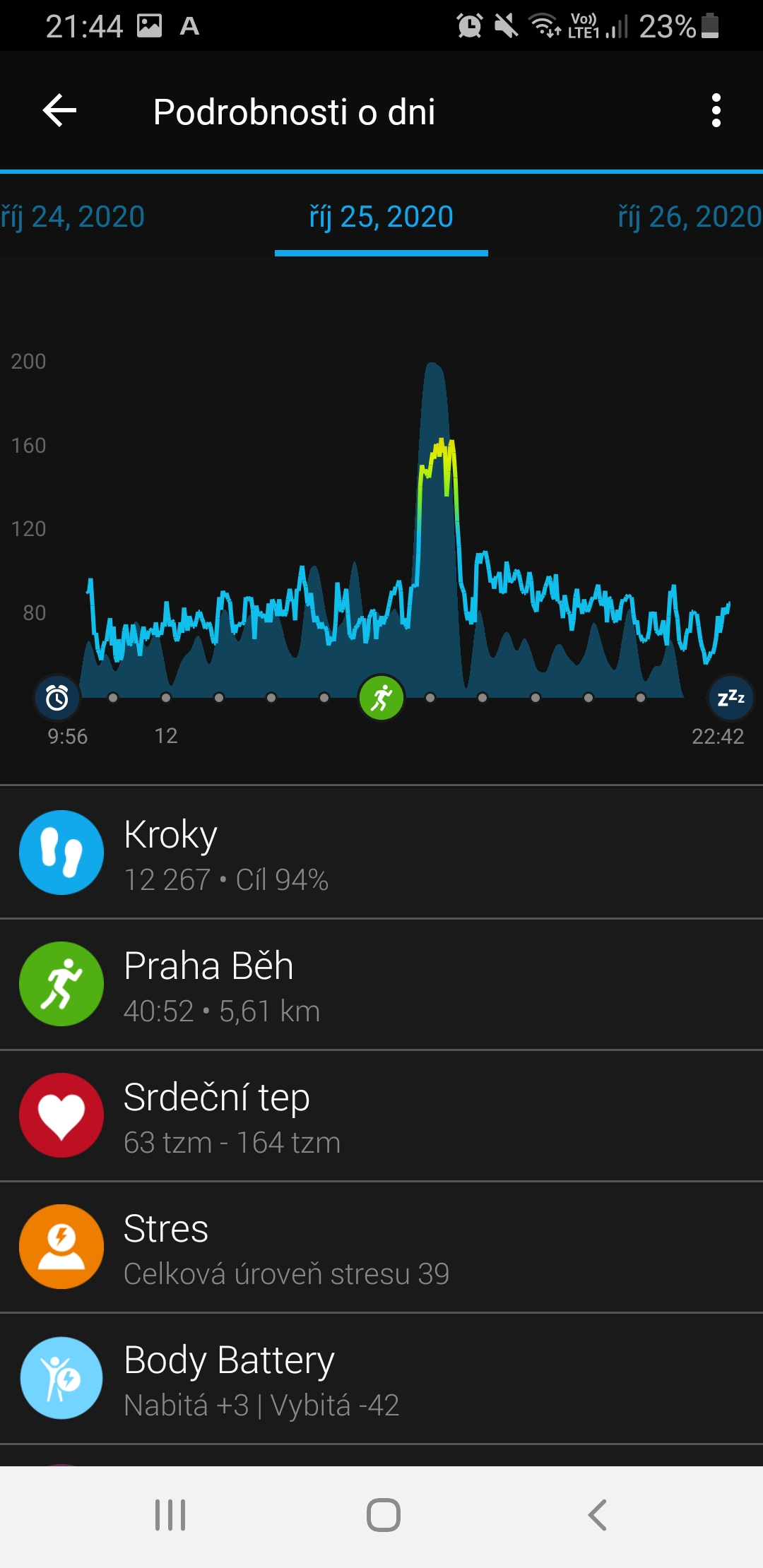Open recent apps from navigation bar
This screenshot has height=1568, width=763.
click(x=170, y=1515)
